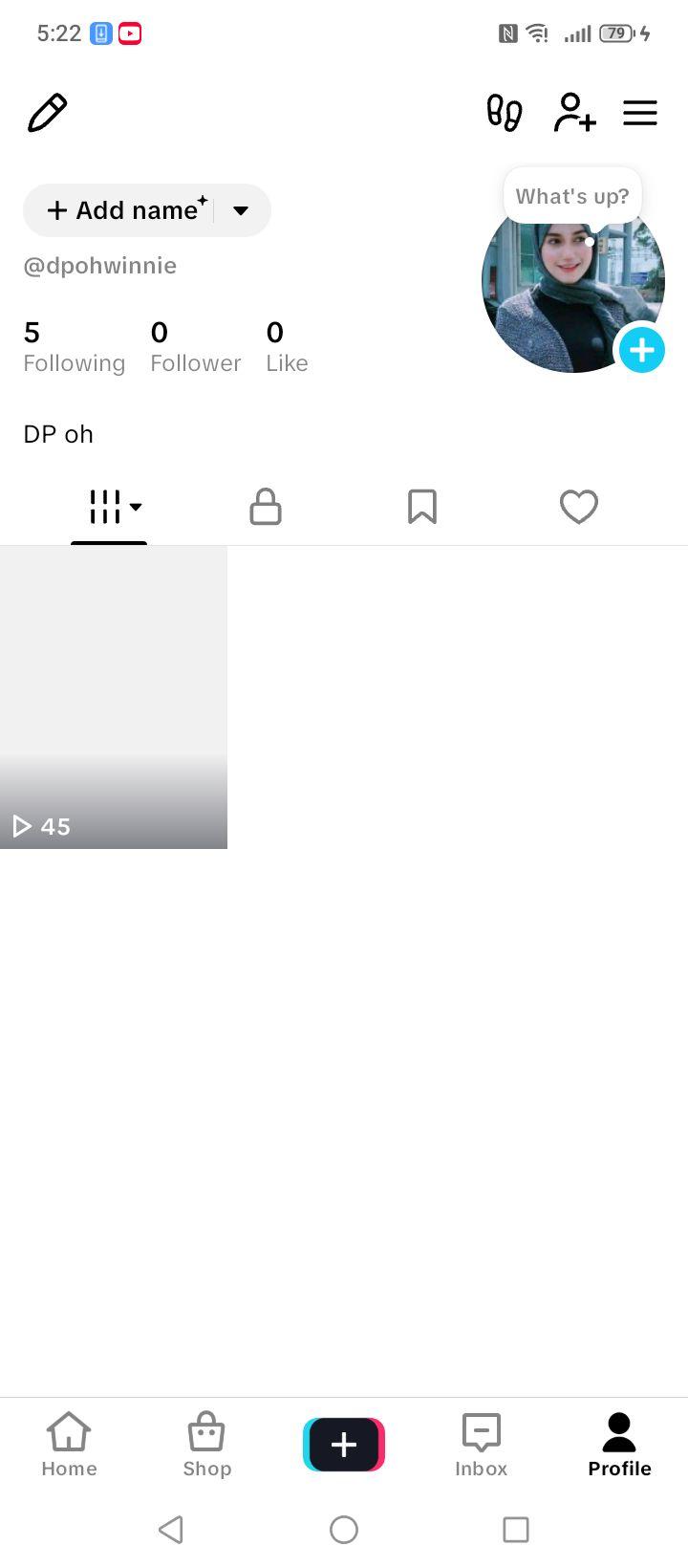
Task: Tap the system back button
Action: click(171, 1530)
